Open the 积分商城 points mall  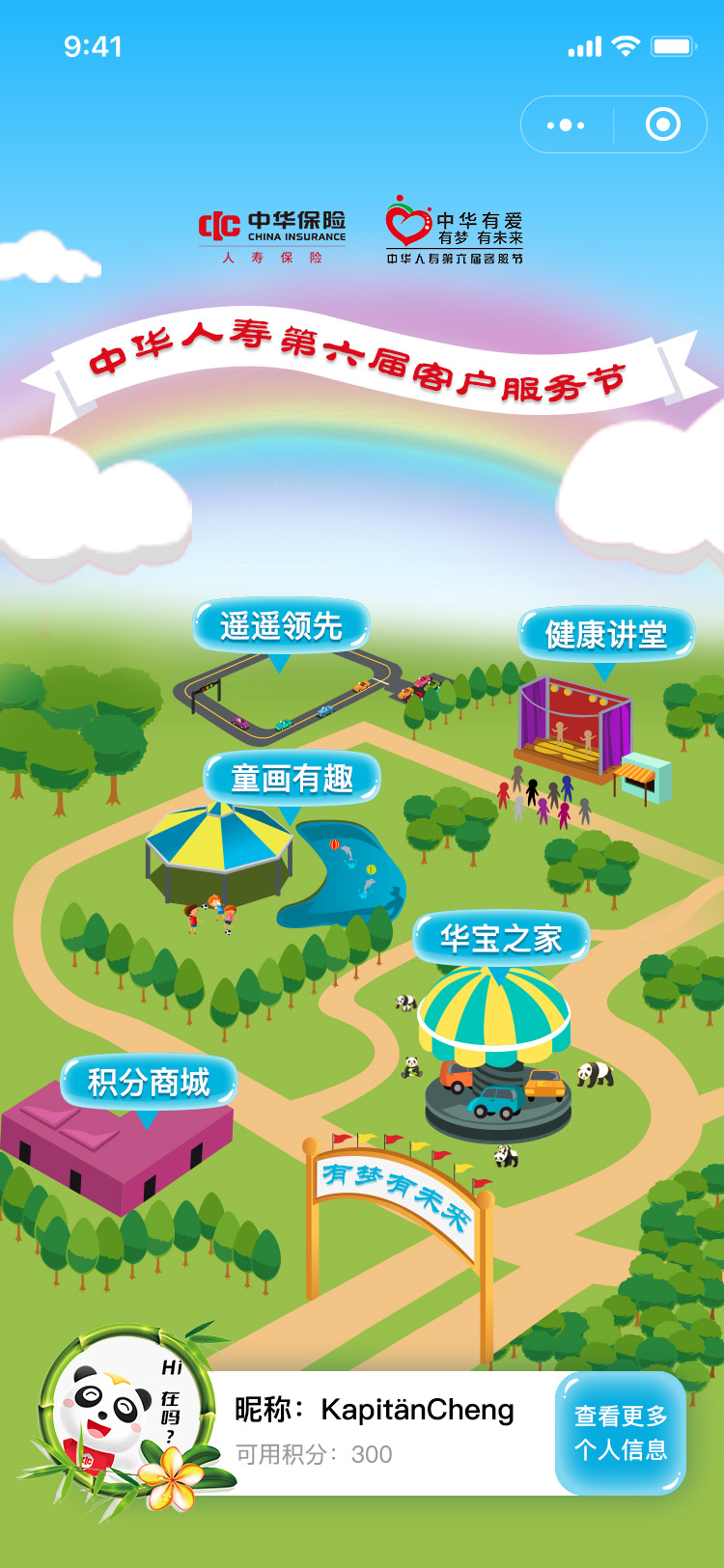[x=149, y=1082]
